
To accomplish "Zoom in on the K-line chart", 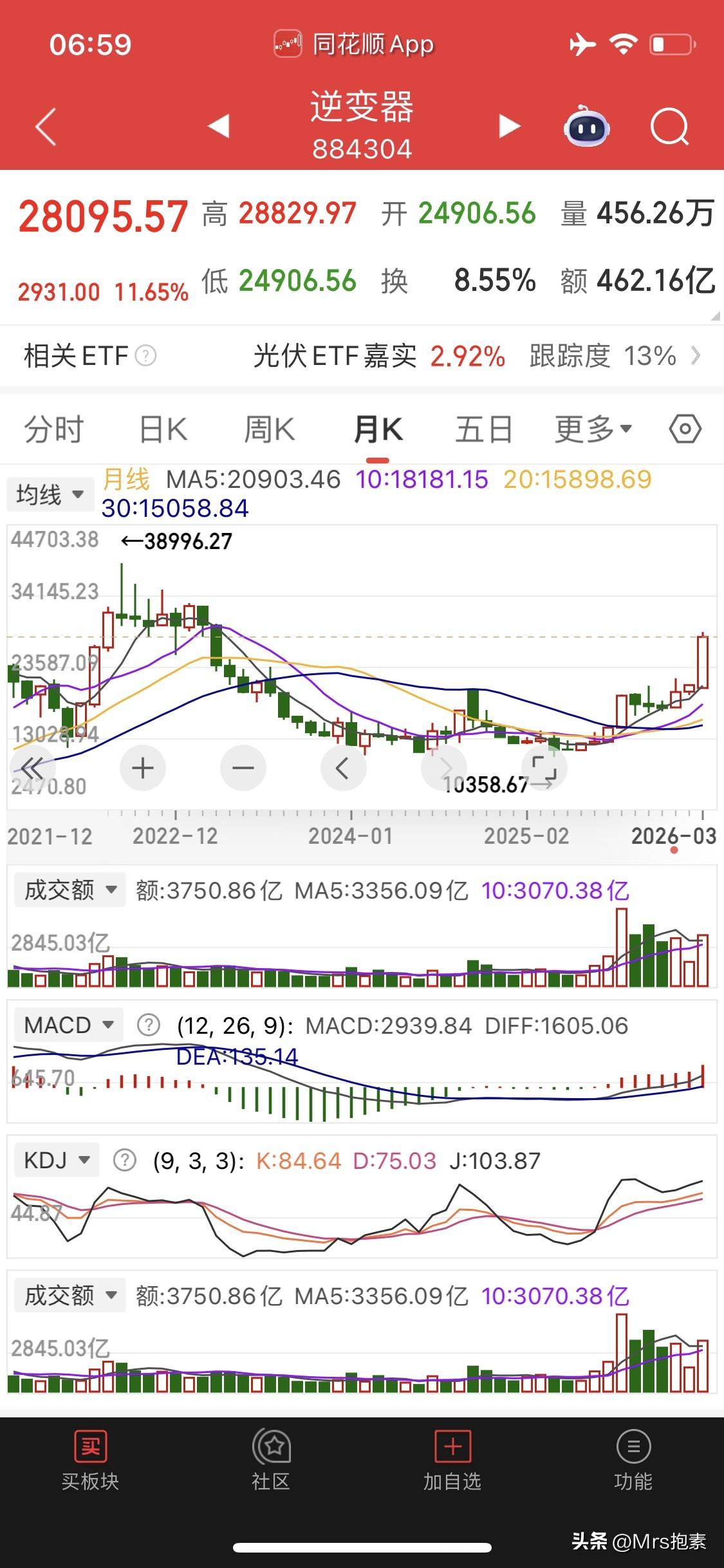I will [142, 767].
